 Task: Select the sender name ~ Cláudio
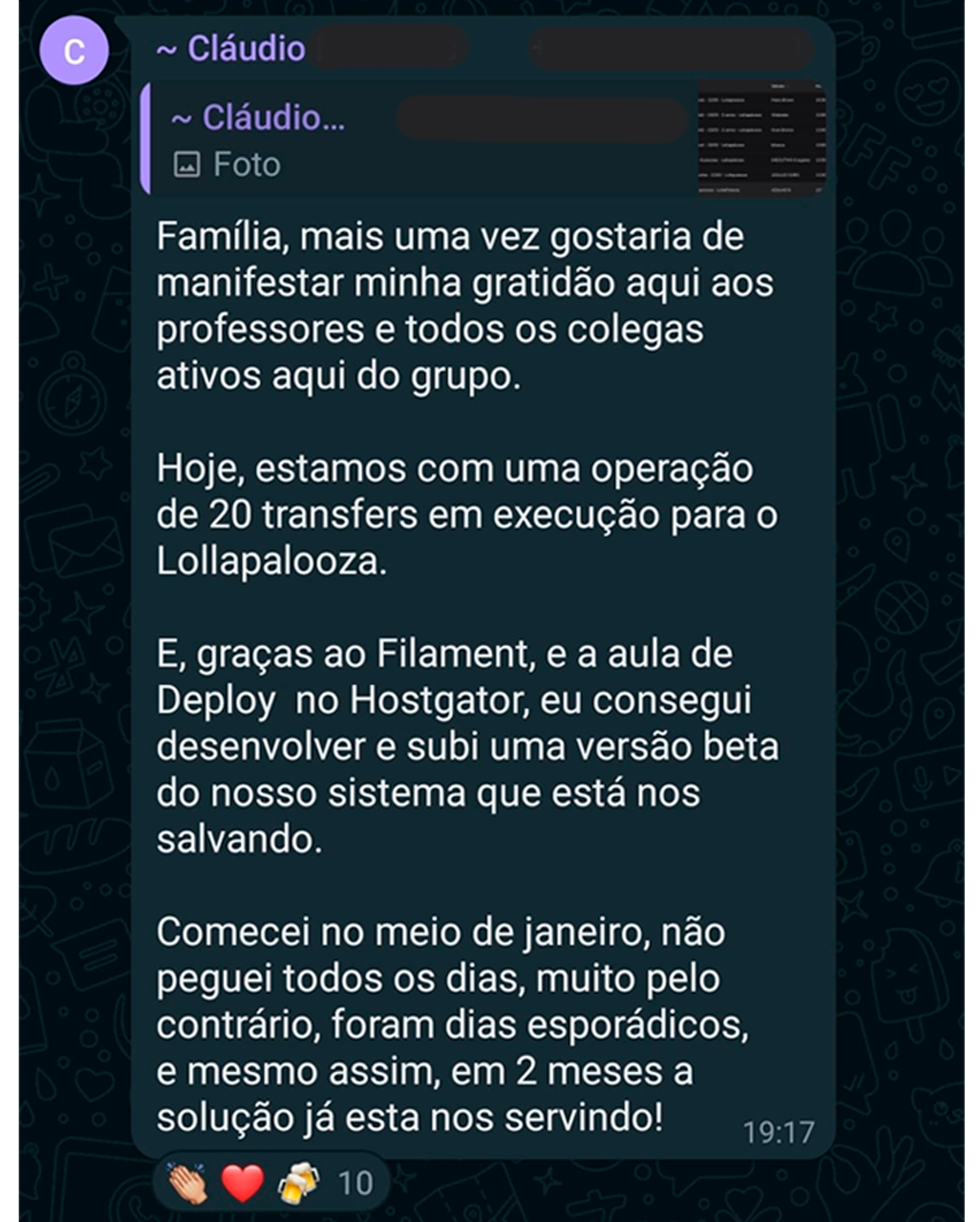coord(227,48)
